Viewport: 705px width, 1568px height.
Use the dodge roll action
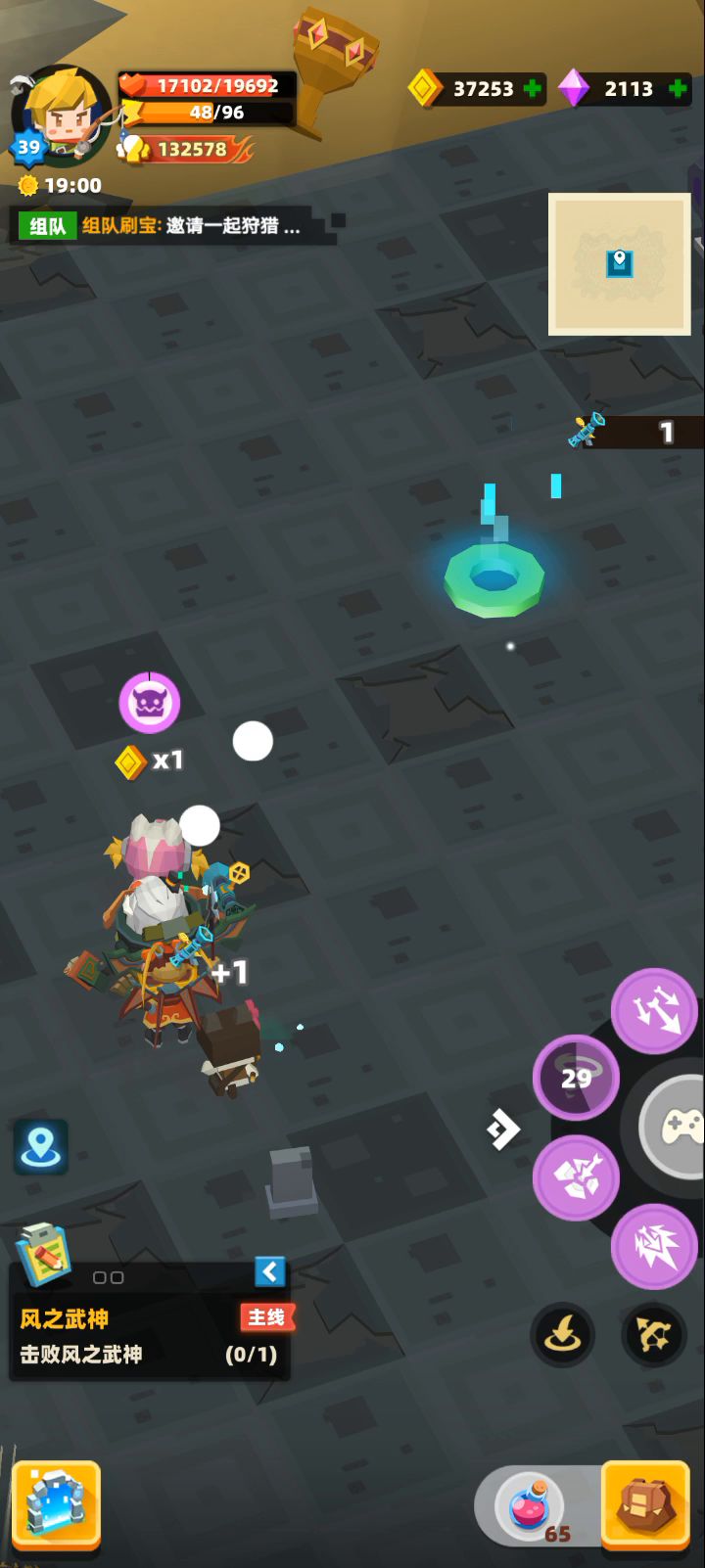coord(562,1335)
